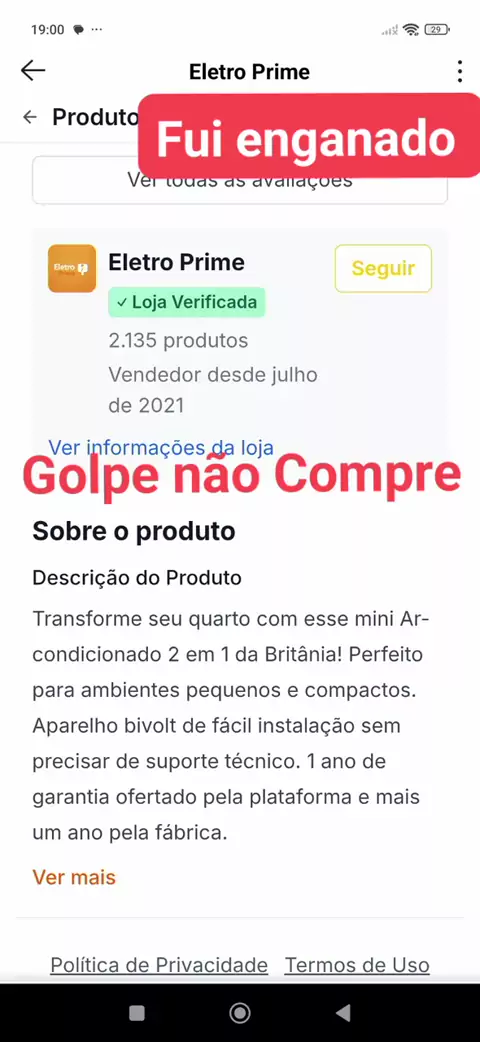Open Ver todas as avaliações
Image resolution: width=480 pixels, height=1042 pixels.
point(240,179)
